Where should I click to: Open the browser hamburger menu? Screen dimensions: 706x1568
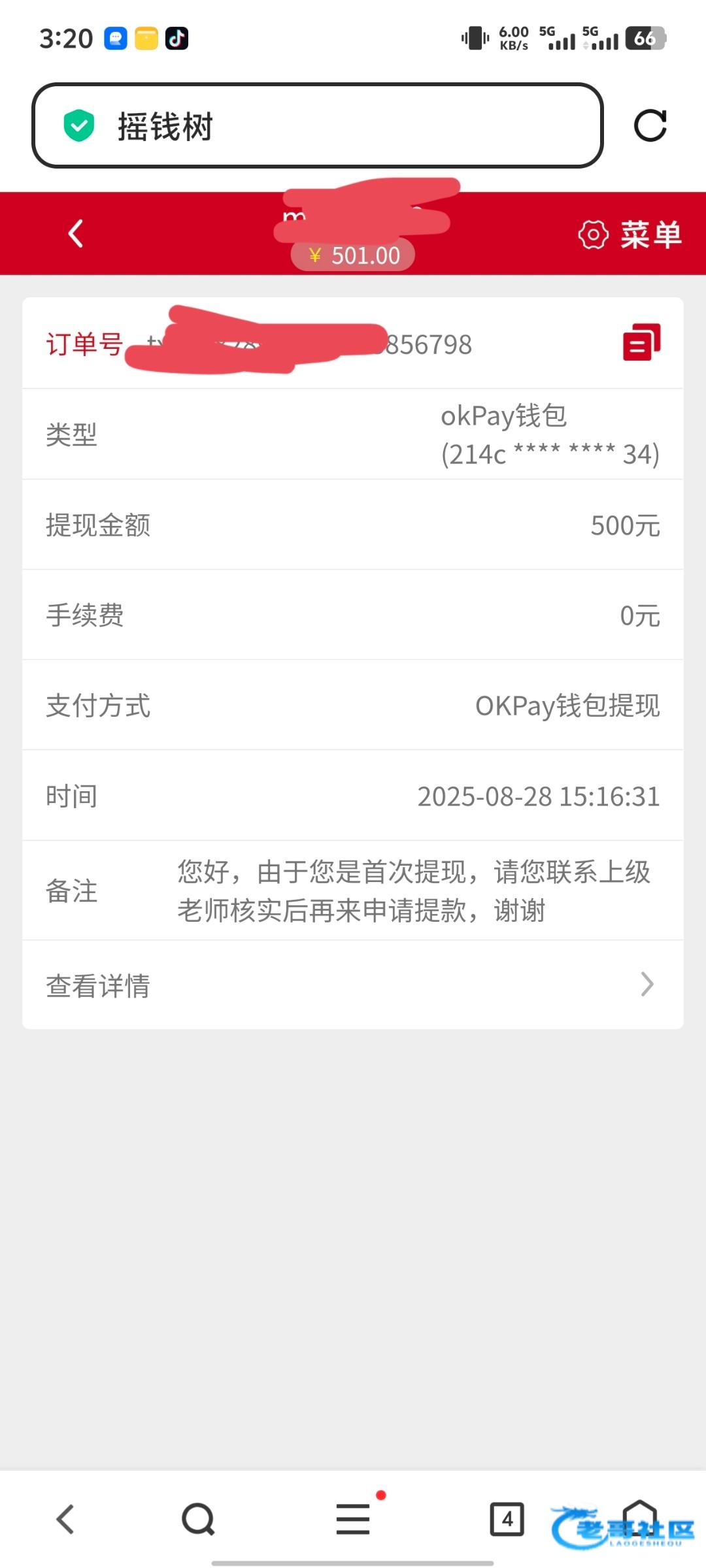point(353,1519)
